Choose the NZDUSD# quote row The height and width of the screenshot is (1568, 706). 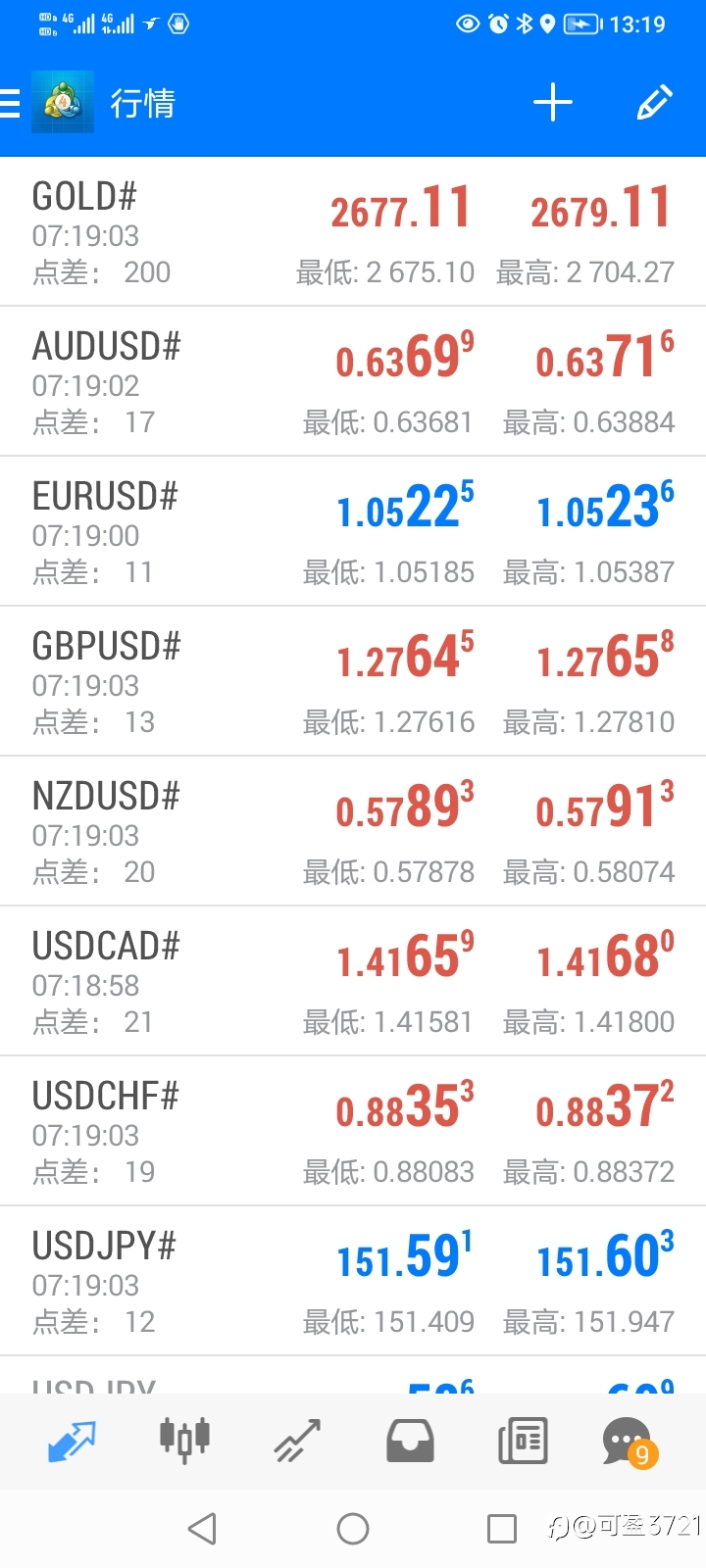tap(353, 831)
